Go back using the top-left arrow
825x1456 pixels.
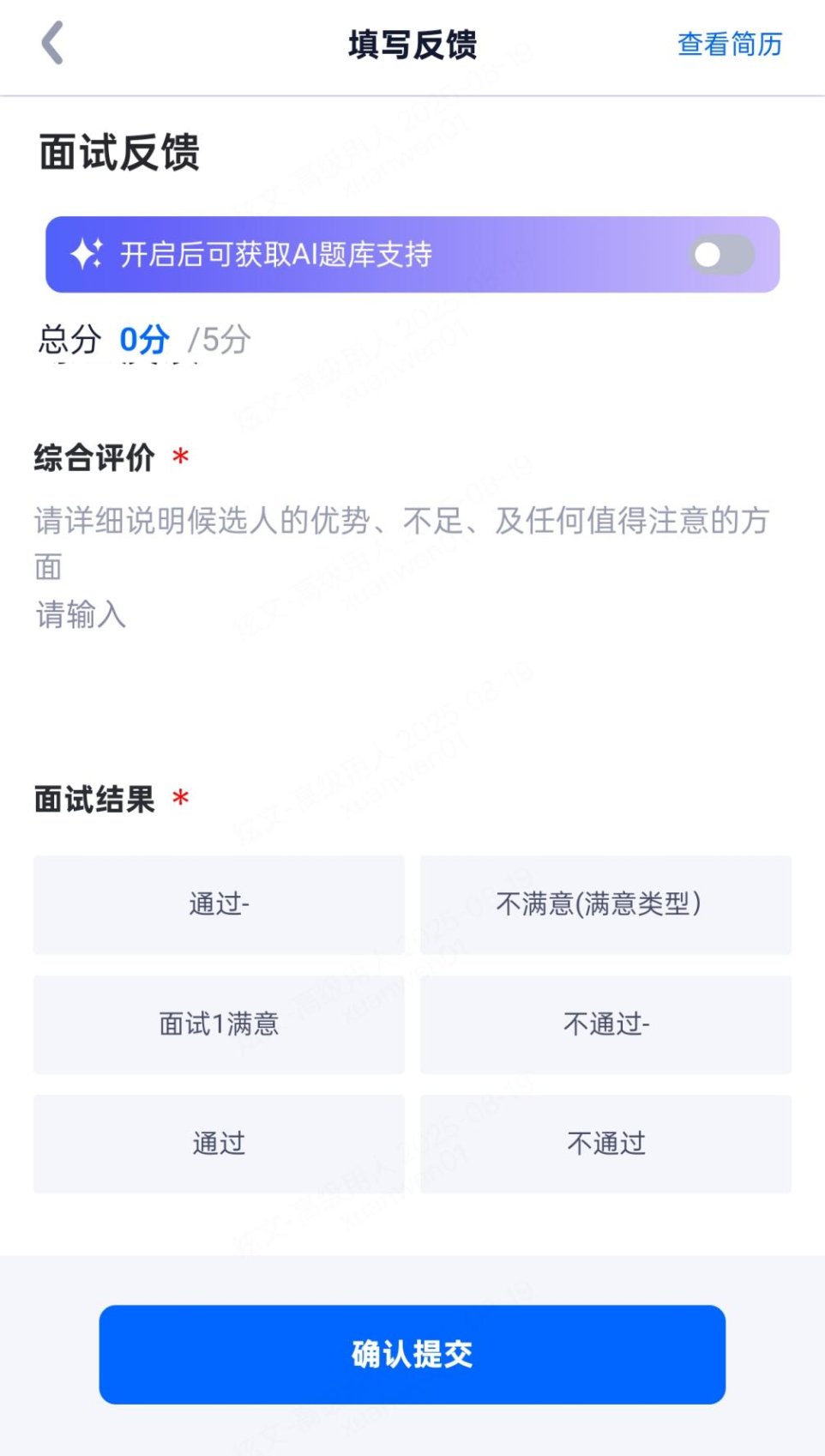53,44
